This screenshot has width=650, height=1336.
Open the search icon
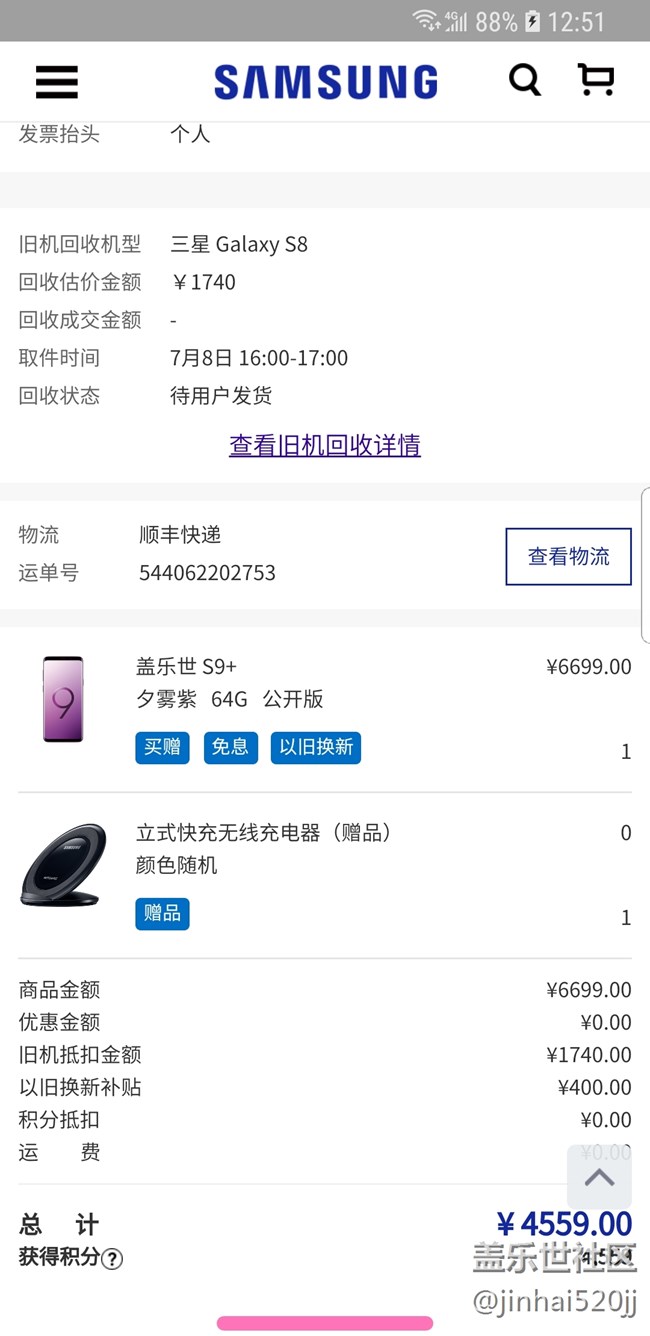point(524,80)
